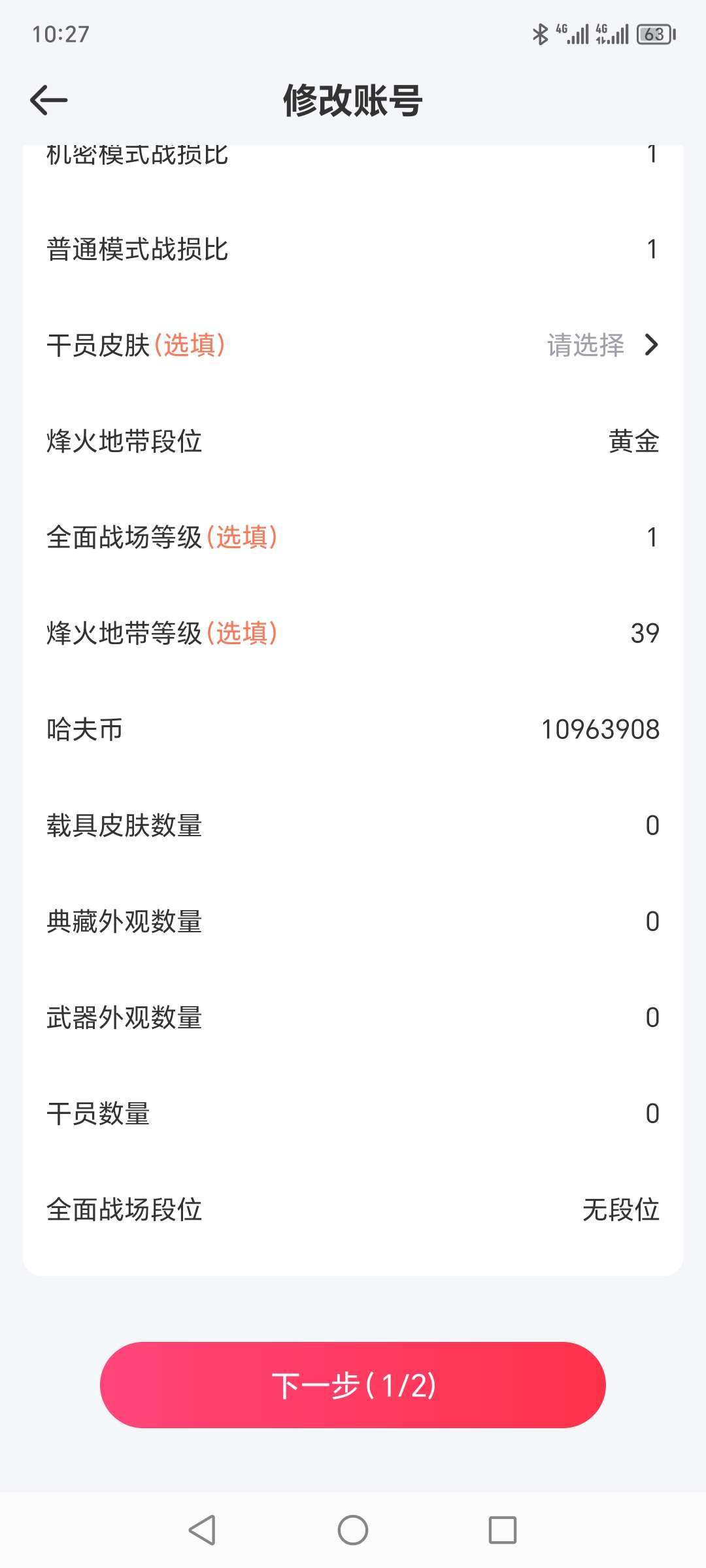Image resolution: width=706 pixels, height=1568 pixels.
Task: Edit the 烽火地带等级 value 39
Action: (645, 633)
